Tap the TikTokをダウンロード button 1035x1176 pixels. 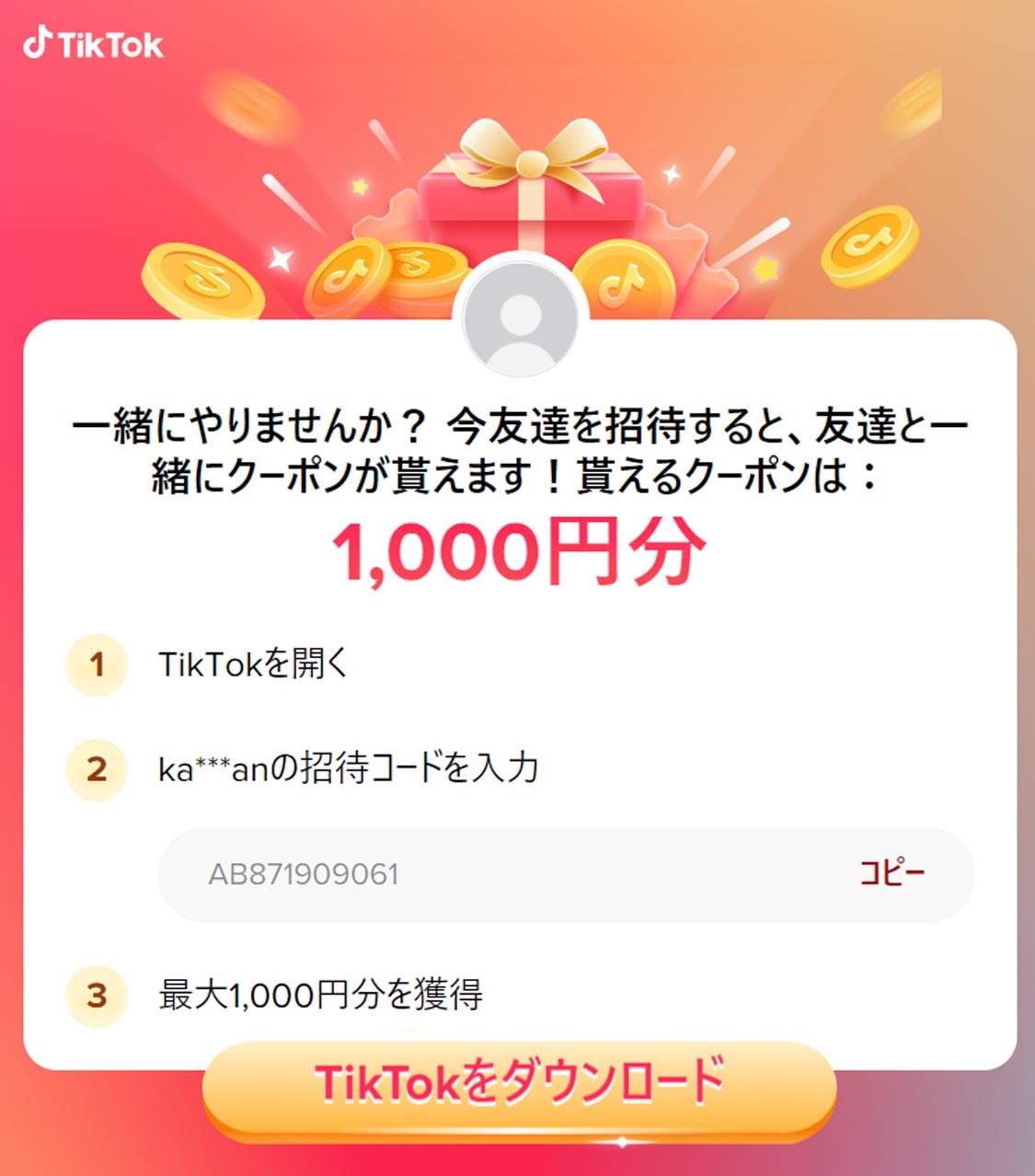(x=520, y=1084)
